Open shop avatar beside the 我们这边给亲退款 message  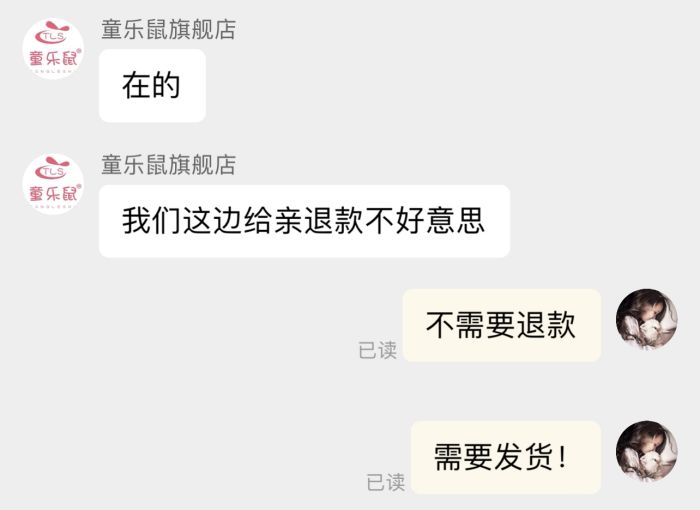pos(53,184)
